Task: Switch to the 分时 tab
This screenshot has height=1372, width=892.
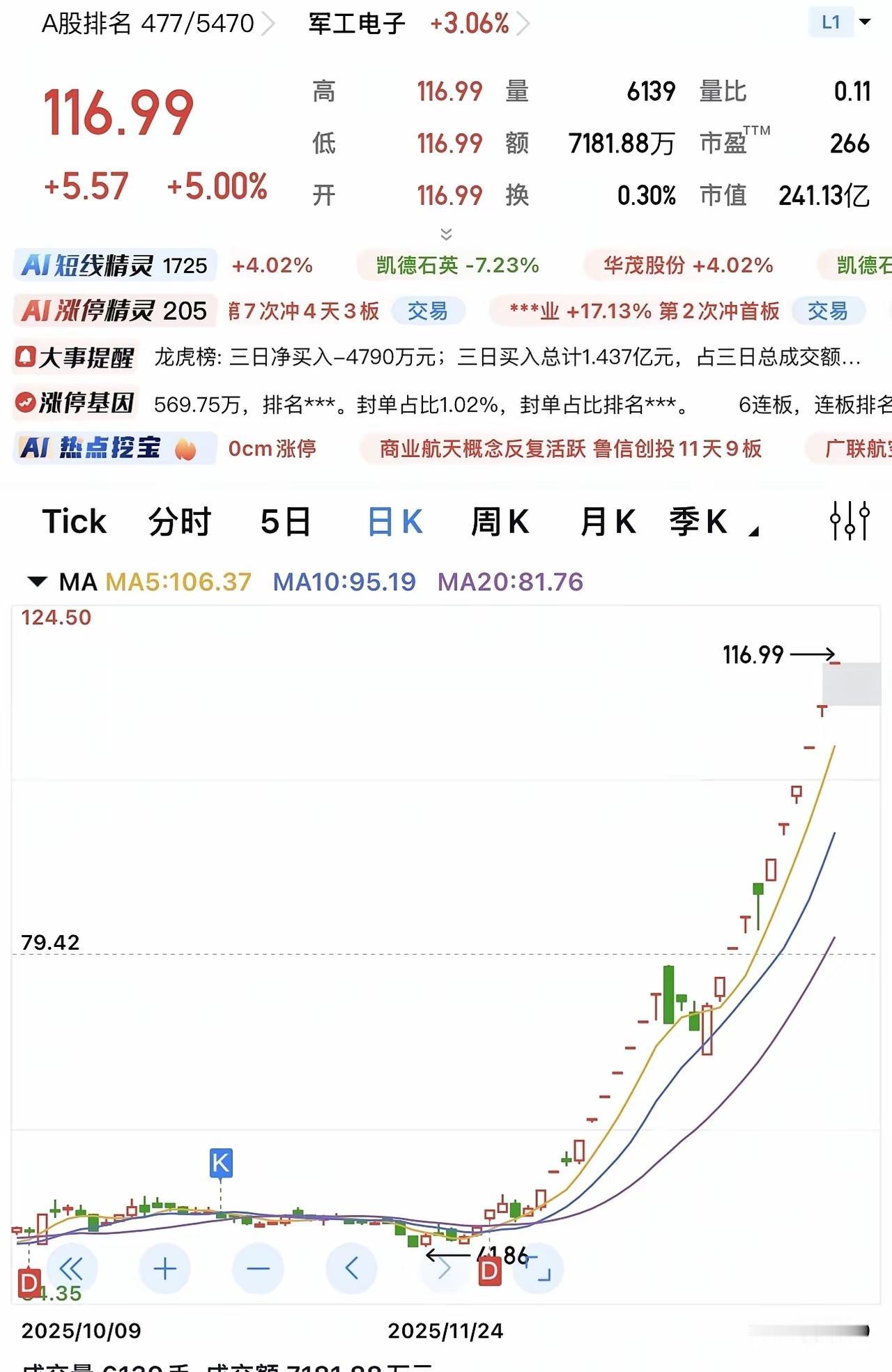Action: click(x=180, y=521)
